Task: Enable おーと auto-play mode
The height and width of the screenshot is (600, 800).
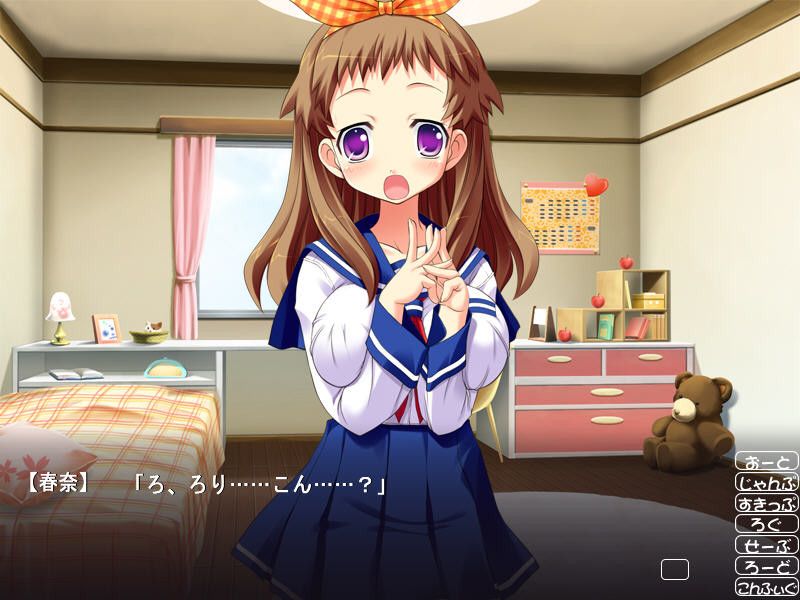Action: coord(767,461)
